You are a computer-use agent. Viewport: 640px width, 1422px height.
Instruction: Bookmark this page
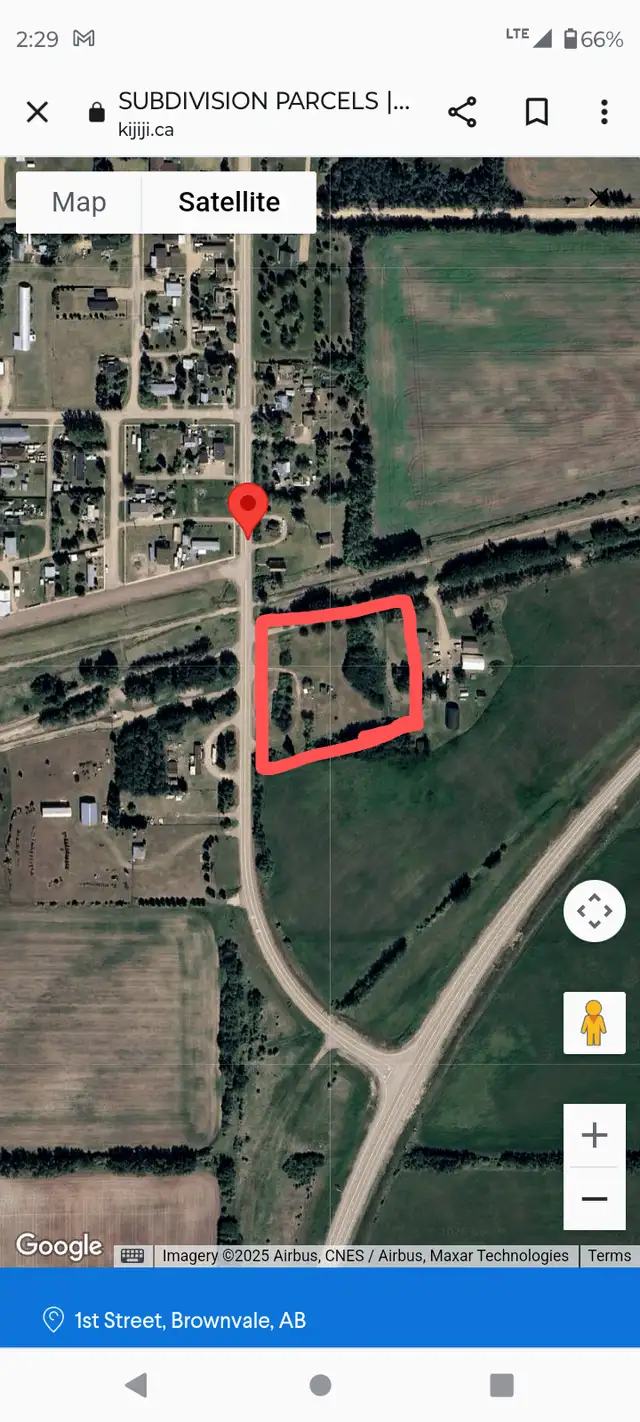(x=537, y=112)
